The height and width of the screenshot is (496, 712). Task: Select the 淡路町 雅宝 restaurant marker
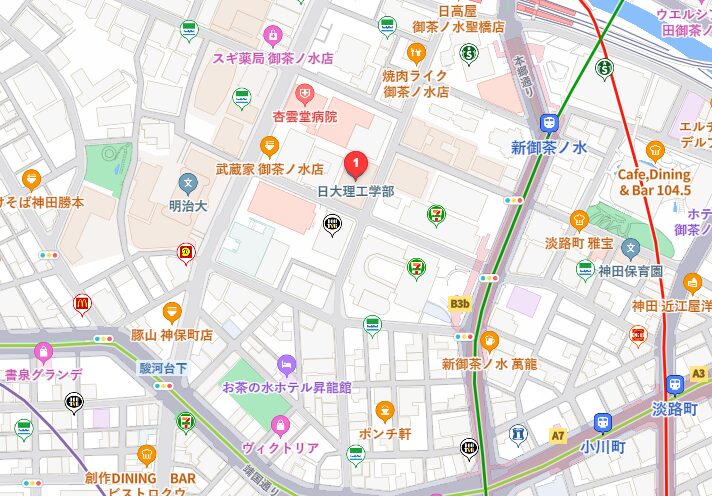579,219
